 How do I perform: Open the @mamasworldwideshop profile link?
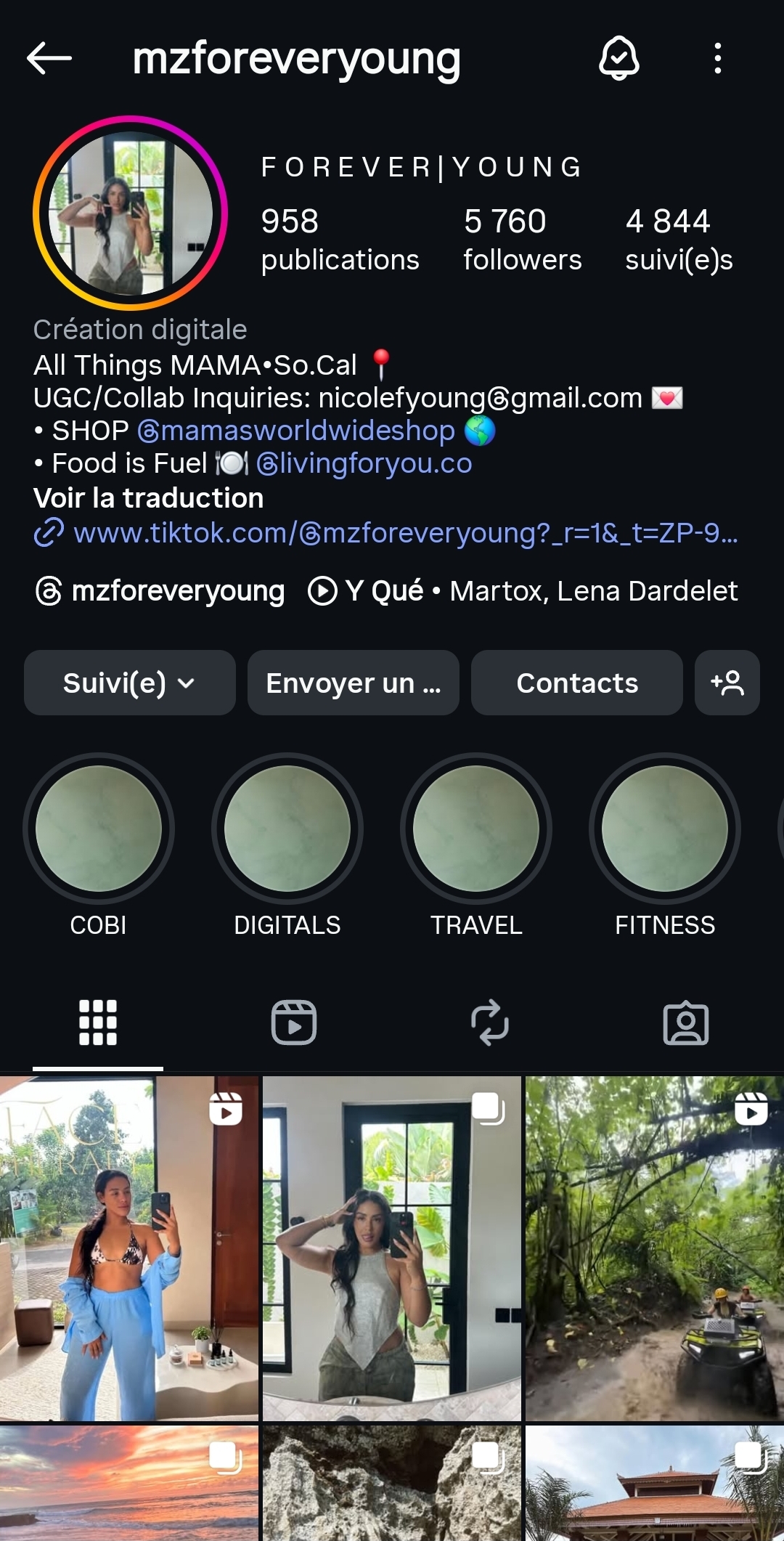(x=296, y=431)
